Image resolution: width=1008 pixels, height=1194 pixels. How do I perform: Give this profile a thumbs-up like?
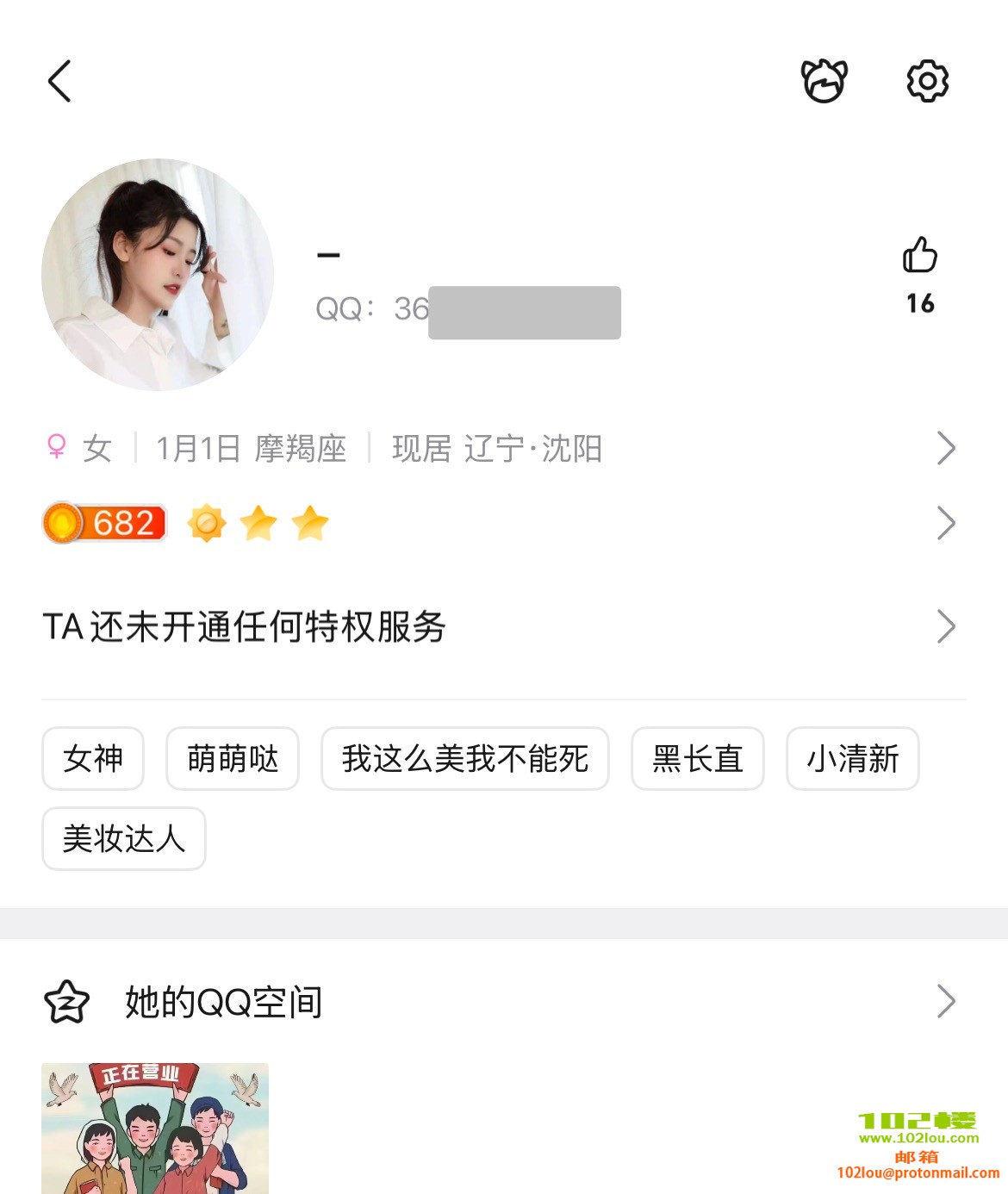[x=920, y=256]
